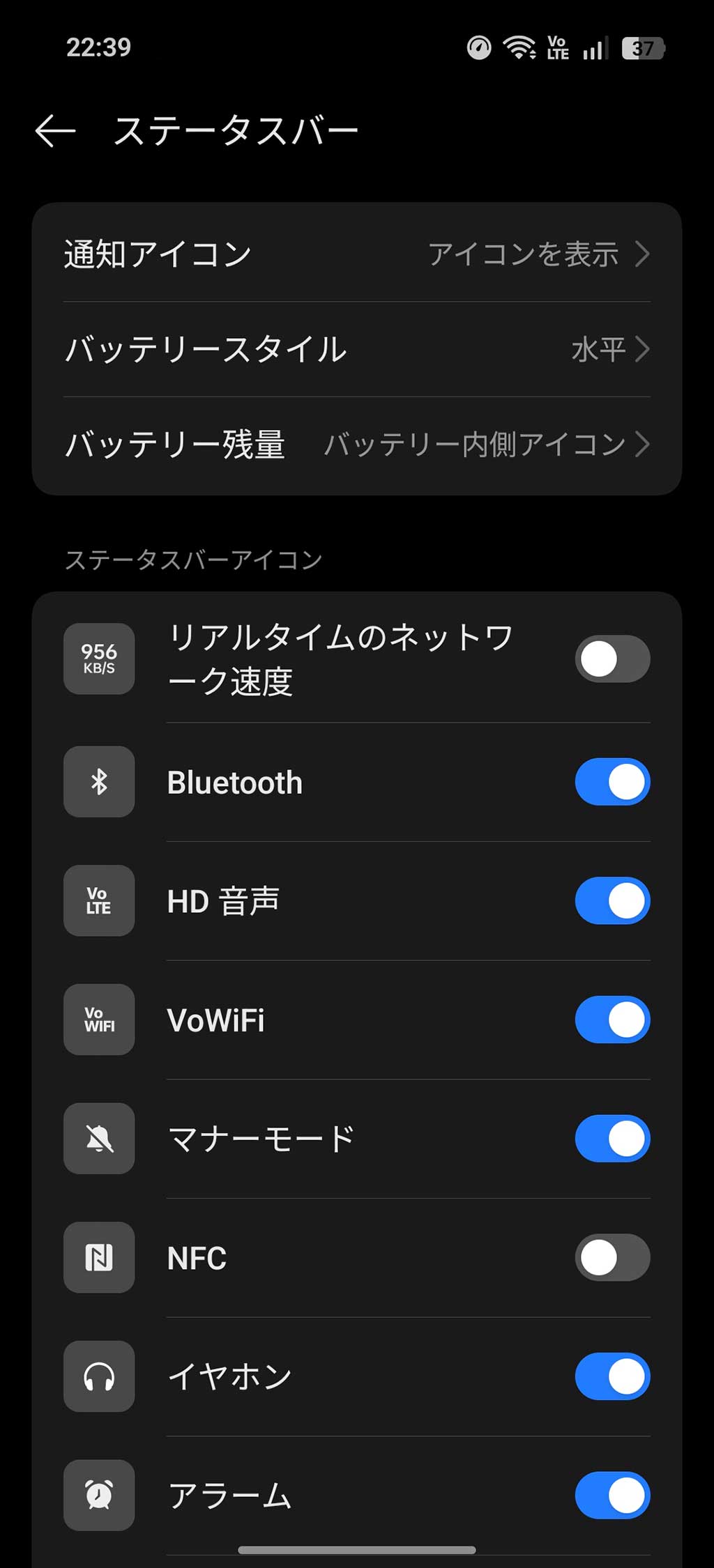714x1568 pixels.
Task: Turn off the イヤホン toggle
Action: tap(612, 1376)
